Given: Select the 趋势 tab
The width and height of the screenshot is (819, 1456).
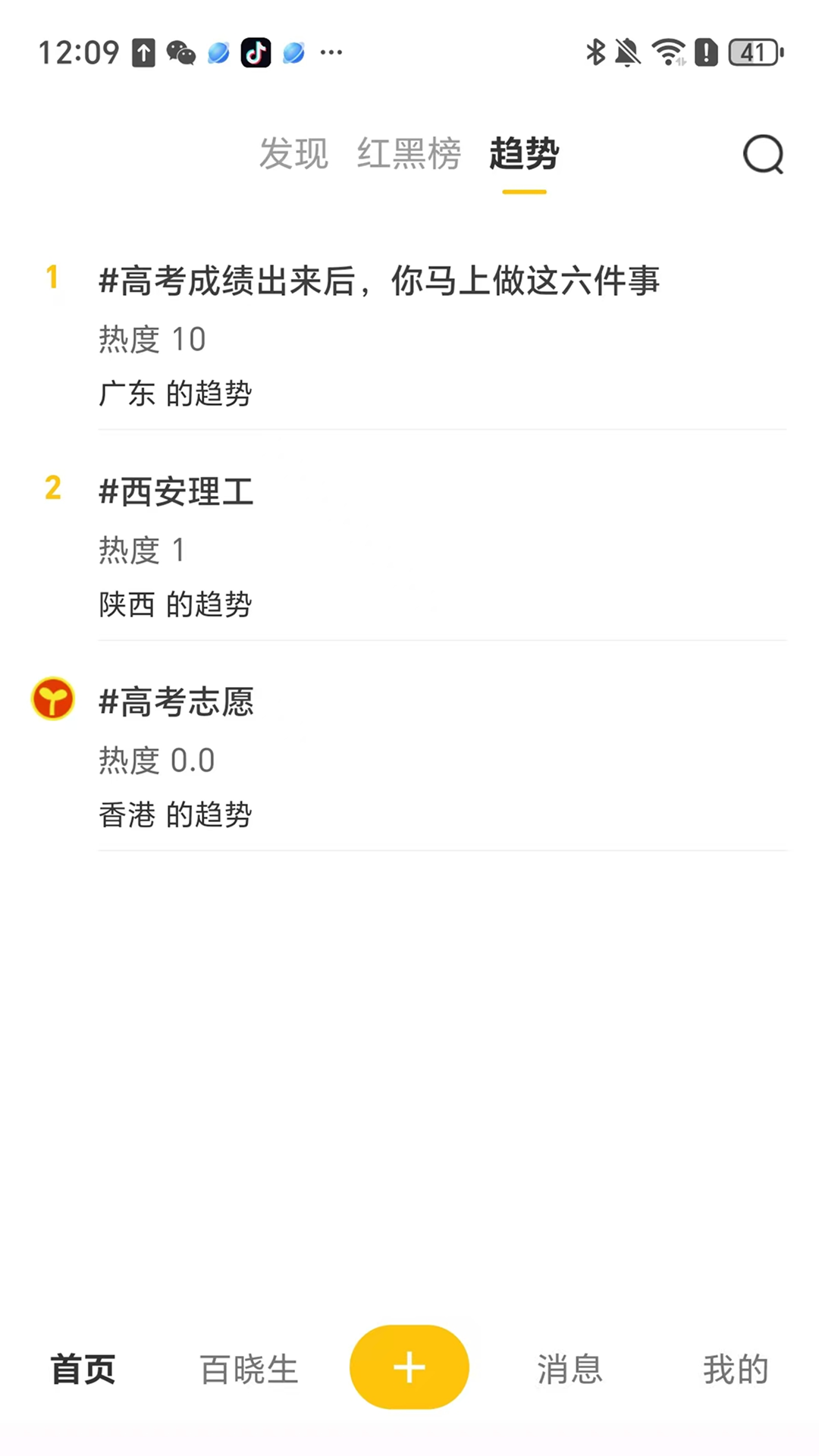Looking at the screenshot, I should pyautogui.click(x=524, y=154).
